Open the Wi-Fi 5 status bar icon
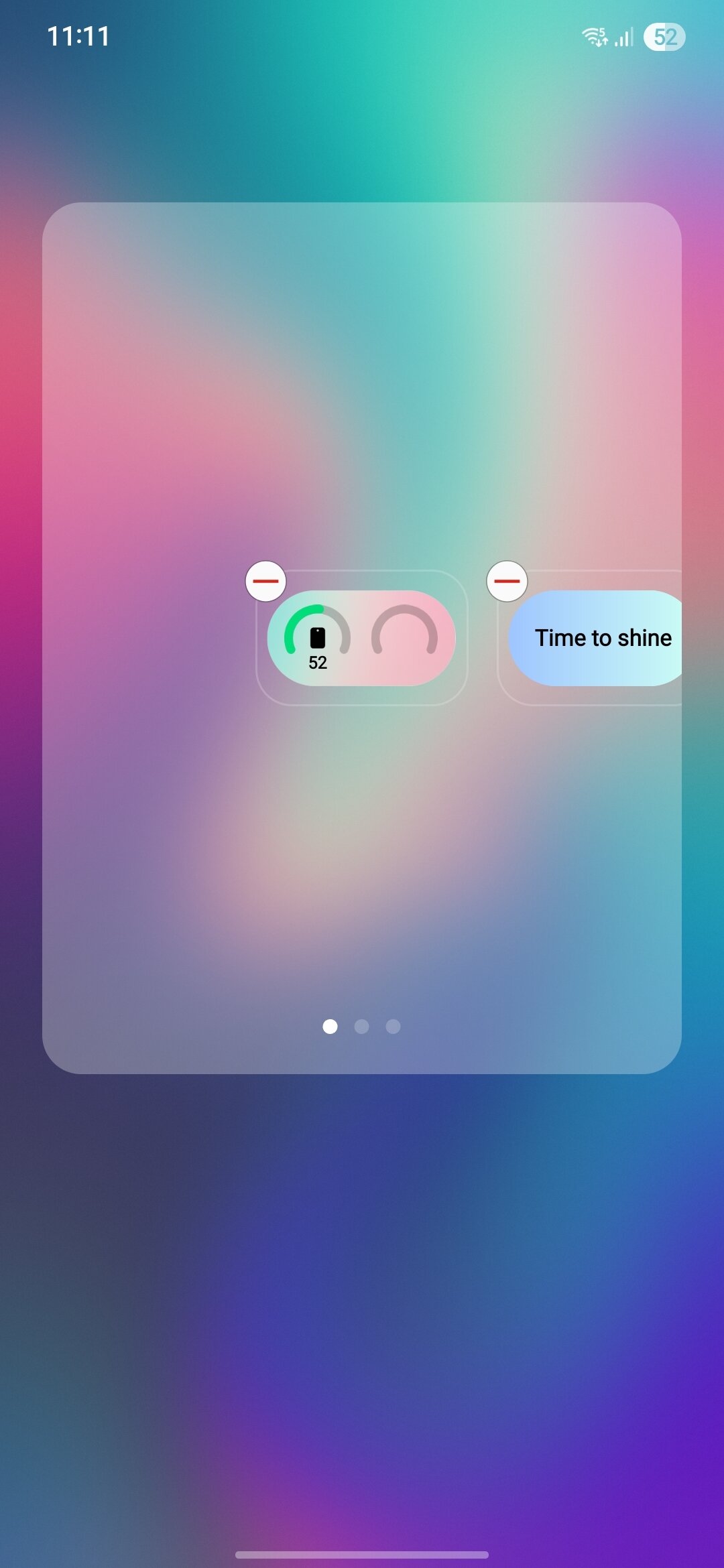The width and height of the screenshot is (724, 1568). click(595, 37)
